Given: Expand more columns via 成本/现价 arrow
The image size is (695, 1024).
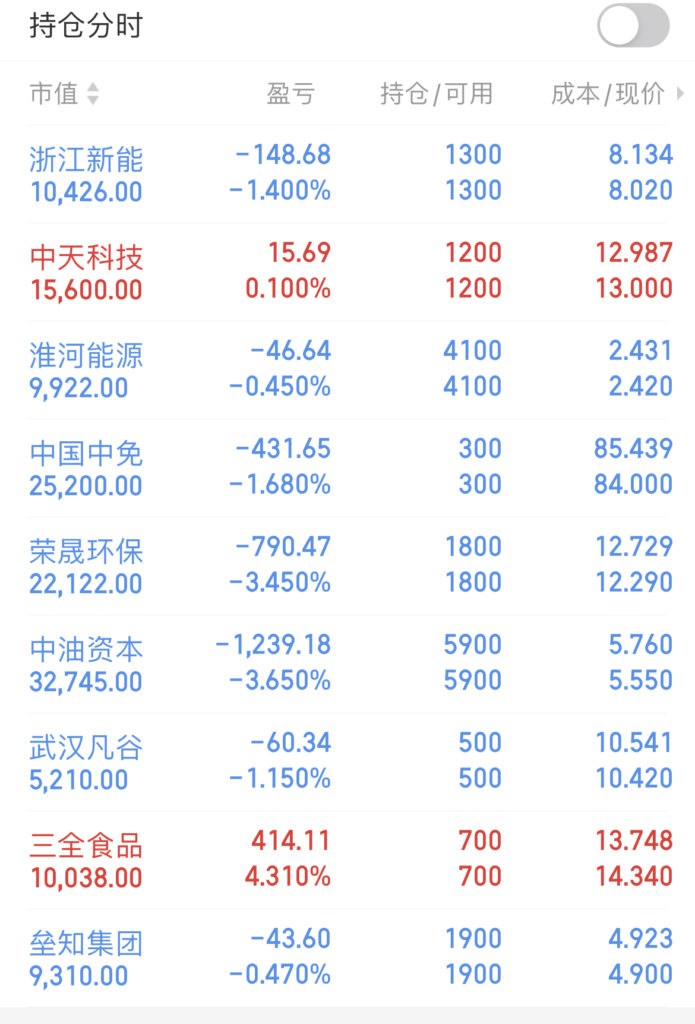Looking at the screenshot, I should (680, 94).
